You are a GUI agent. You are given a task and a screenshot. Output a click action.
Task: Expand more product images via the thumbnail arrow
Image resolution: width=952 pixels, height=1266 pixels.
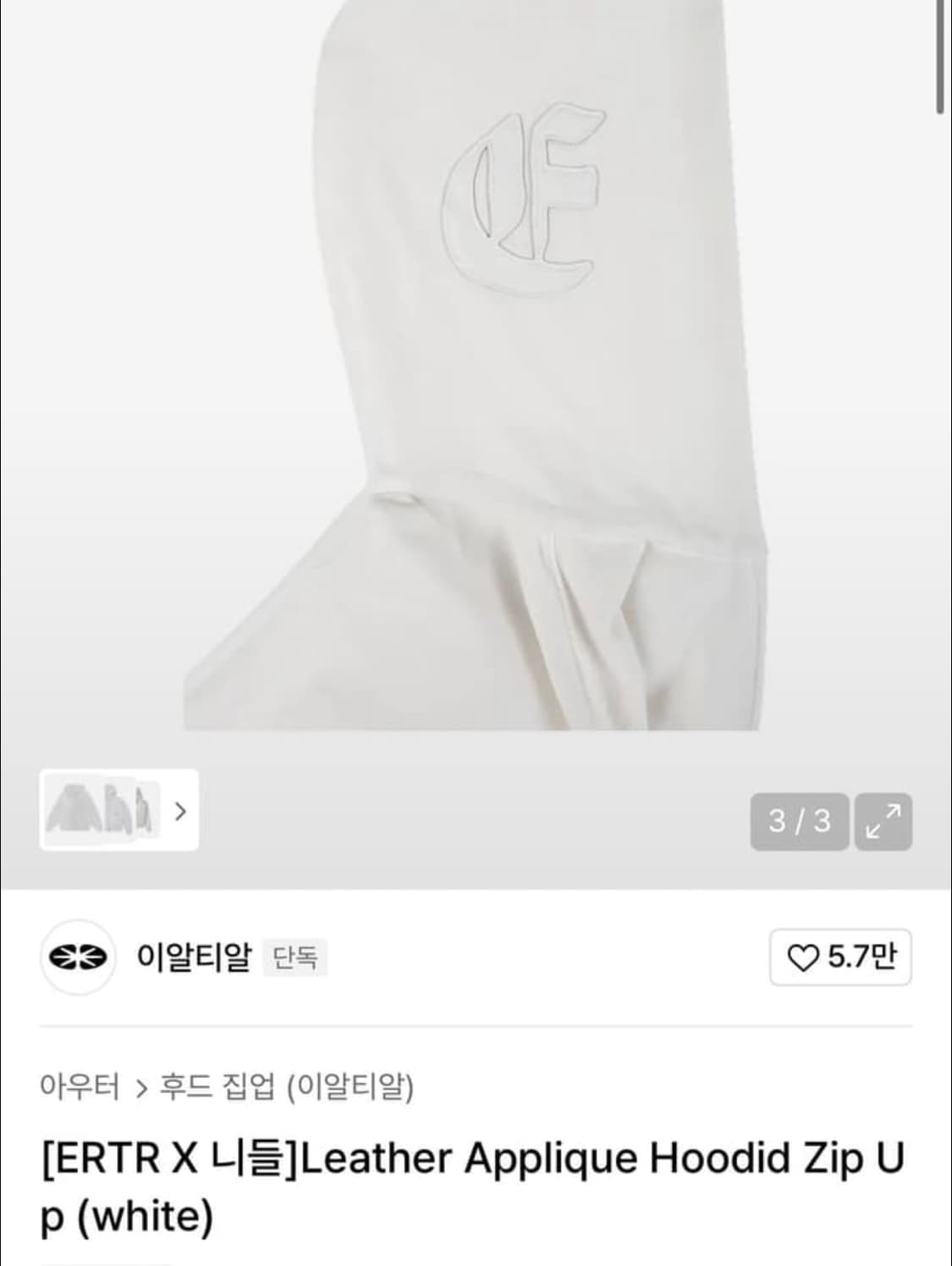click(x=179, y=812)
